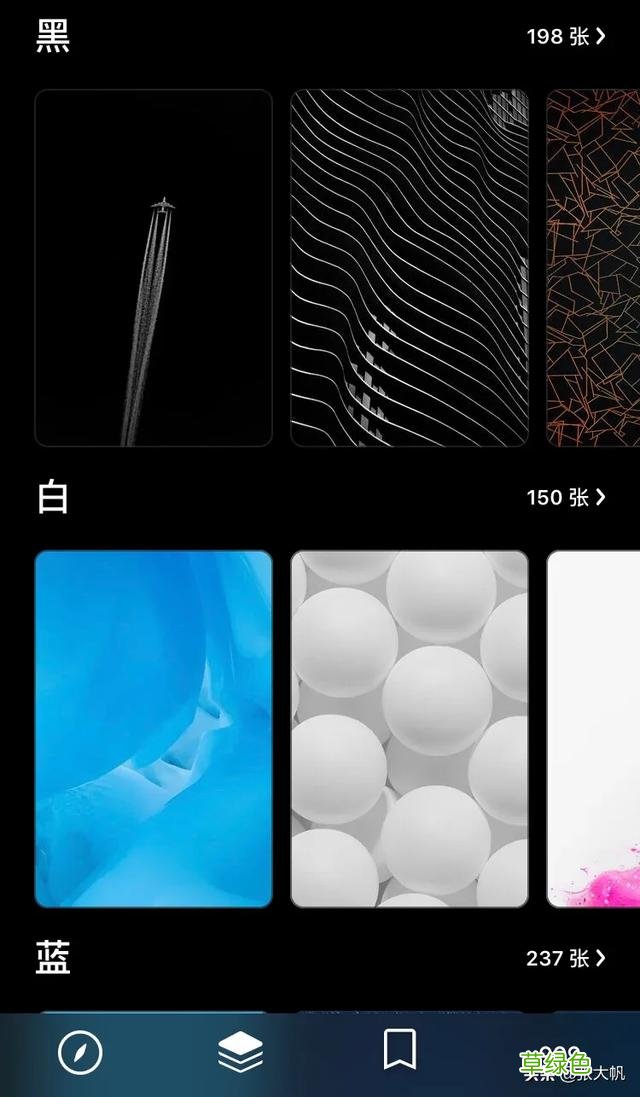Select the white spheres wallpaper
This screenshot has height=1097, width=640.
coord(409,729)
